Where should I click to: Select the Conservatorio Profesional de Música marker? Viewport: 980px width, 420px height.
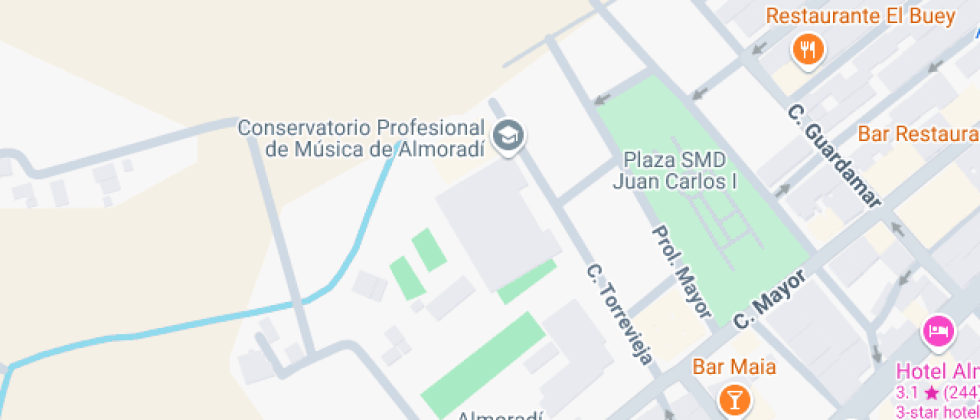[509, 136]
